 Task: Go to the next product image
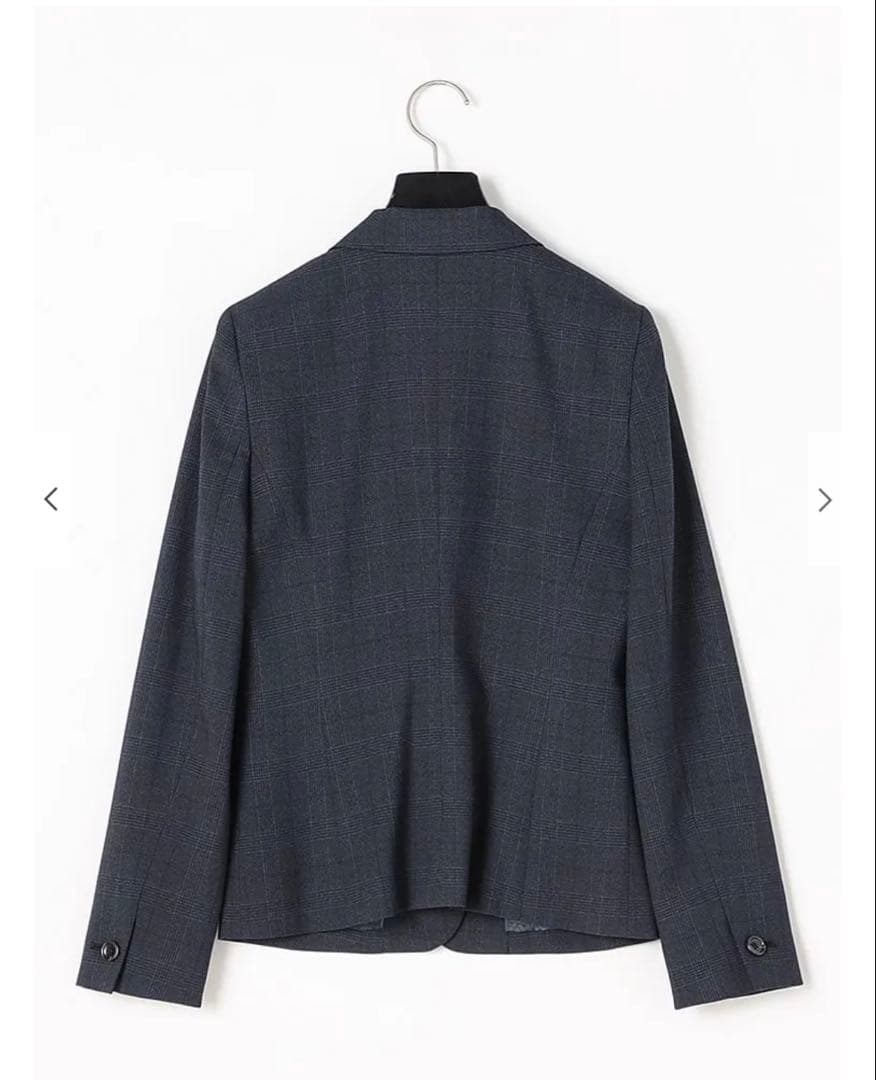coord(824,500)
